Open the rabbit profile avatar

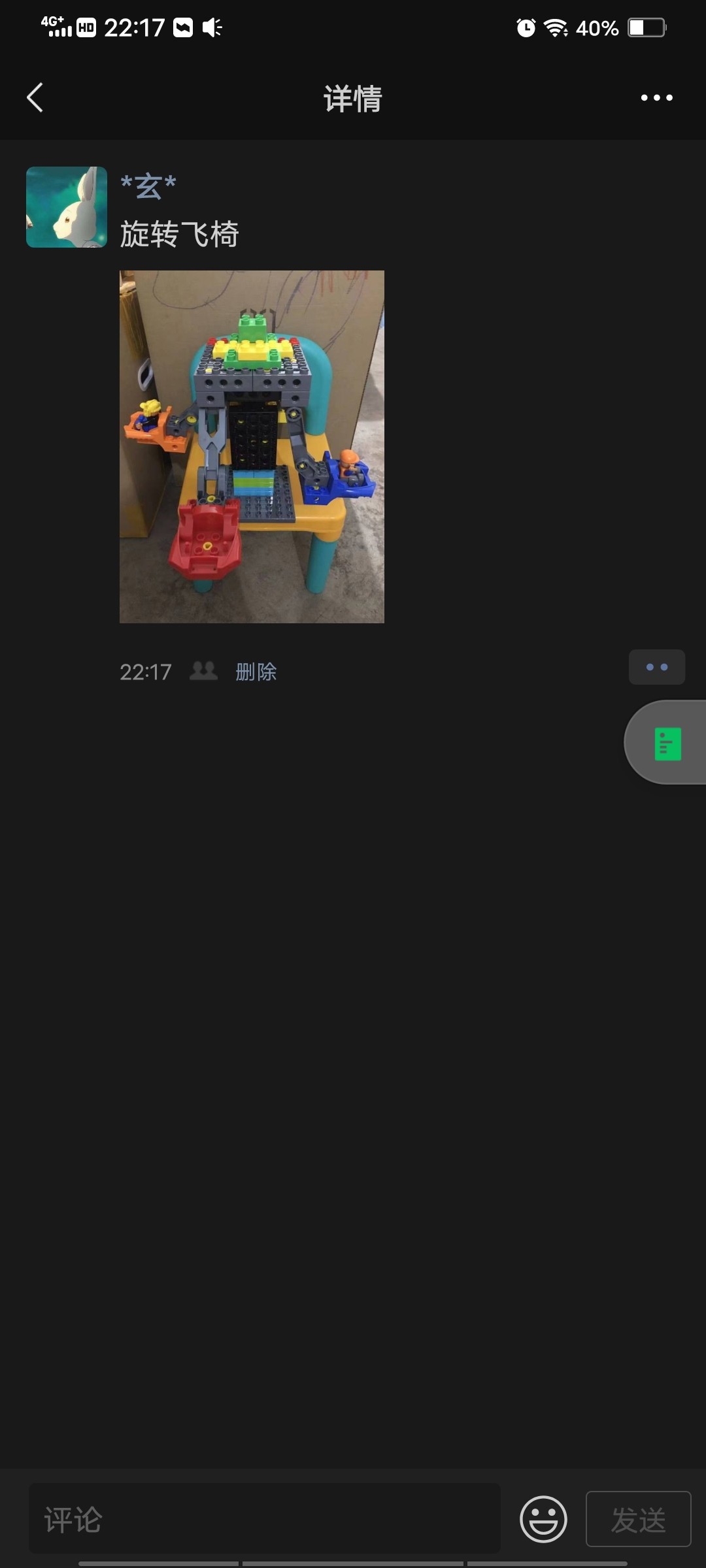coord(67,207)
